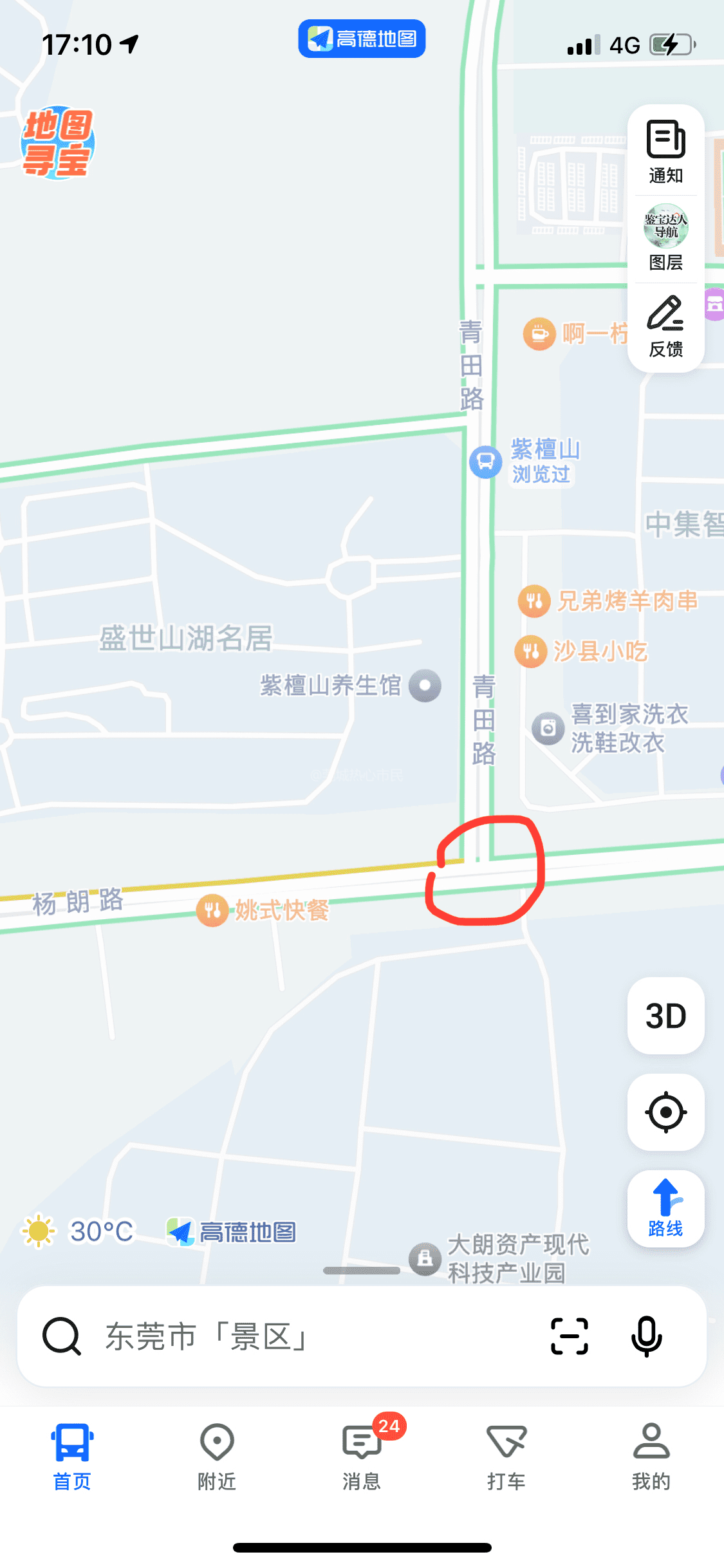Tap the 反馈 feedback button
Image resolution: width=724 pixels, height=1568 pixels.
(x=665, y=326)
